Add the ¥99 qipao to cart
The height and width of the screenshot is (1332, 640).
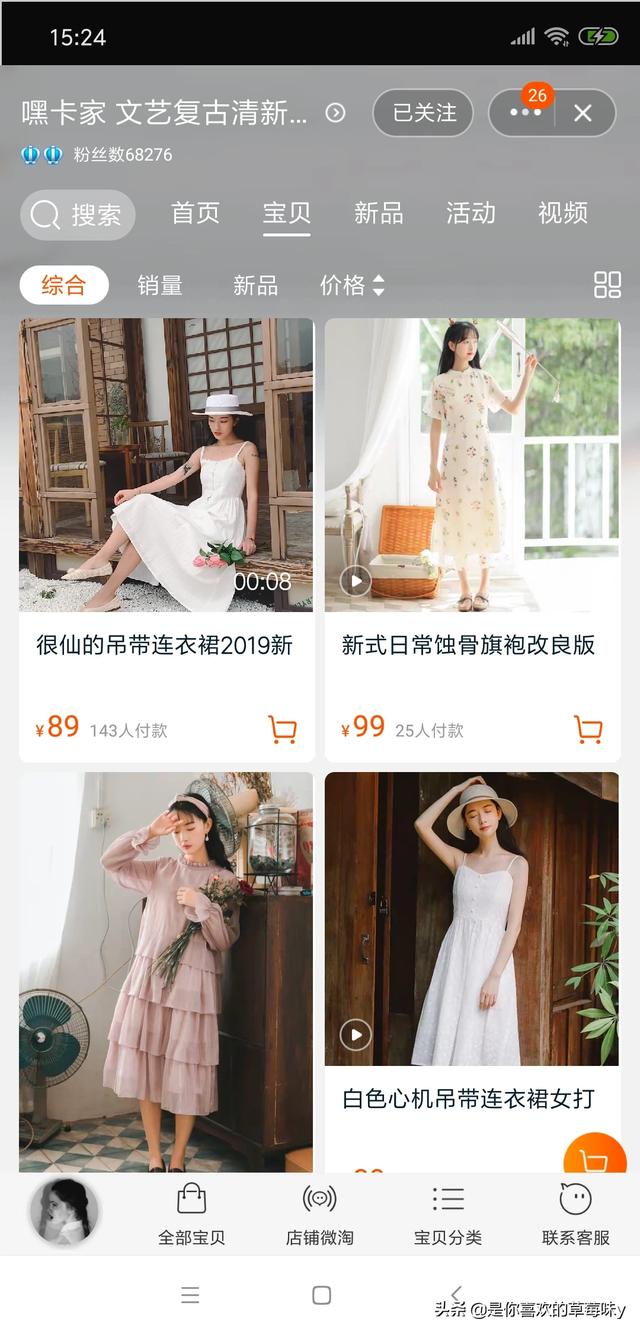coord(589,730)
